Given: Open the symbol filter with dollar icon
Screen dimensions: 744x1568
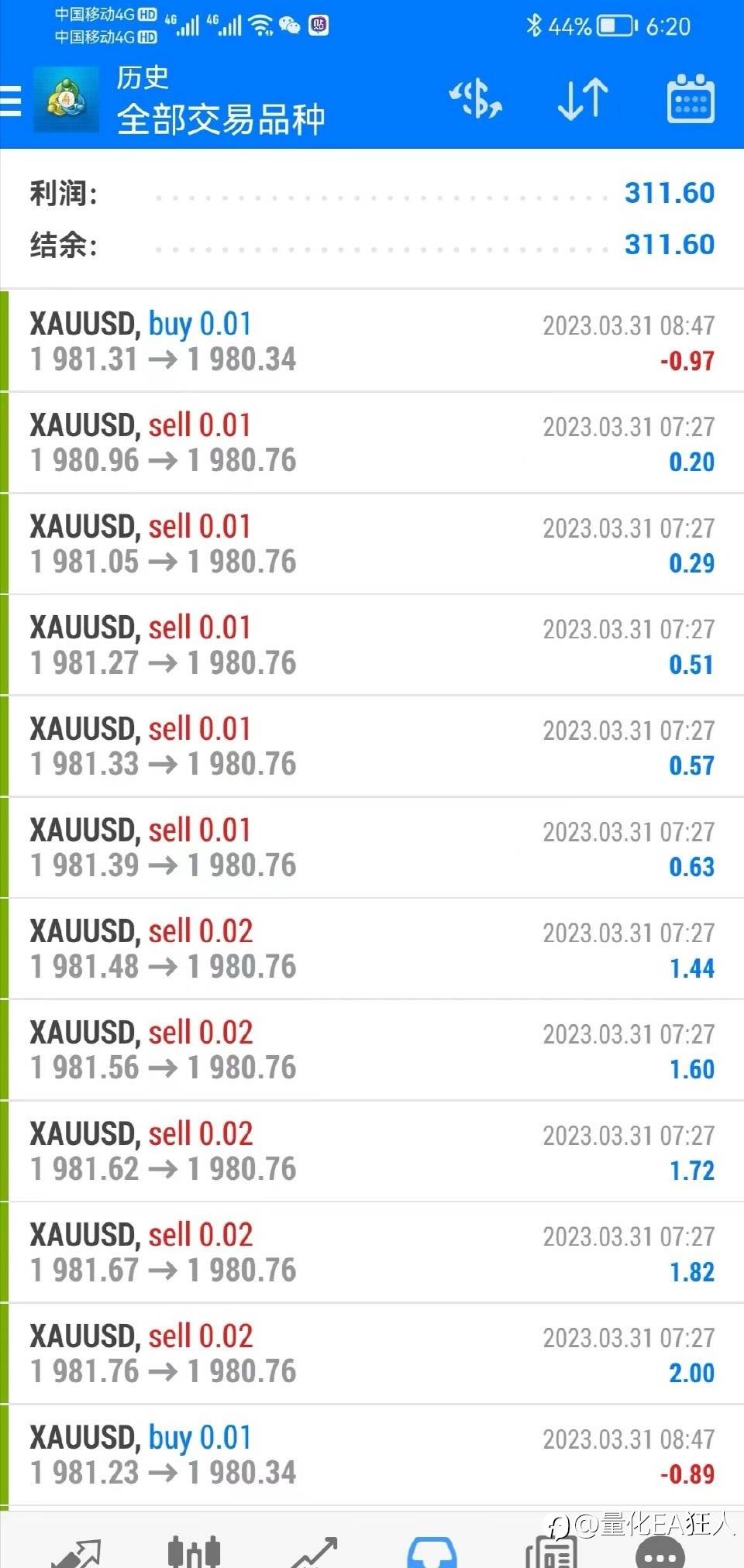Looking at the screenshot, I should (x=476, y=99).
